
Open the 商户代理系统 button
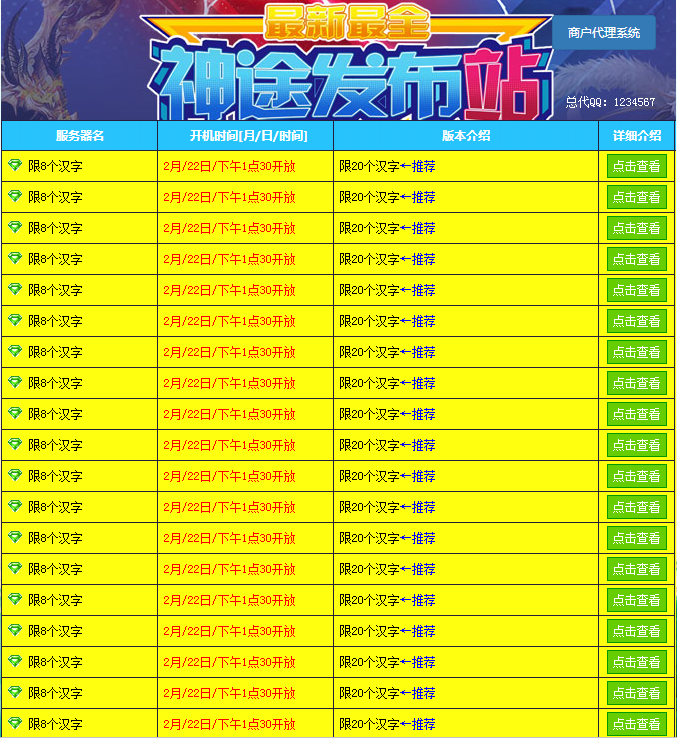[x=604, y=33]
